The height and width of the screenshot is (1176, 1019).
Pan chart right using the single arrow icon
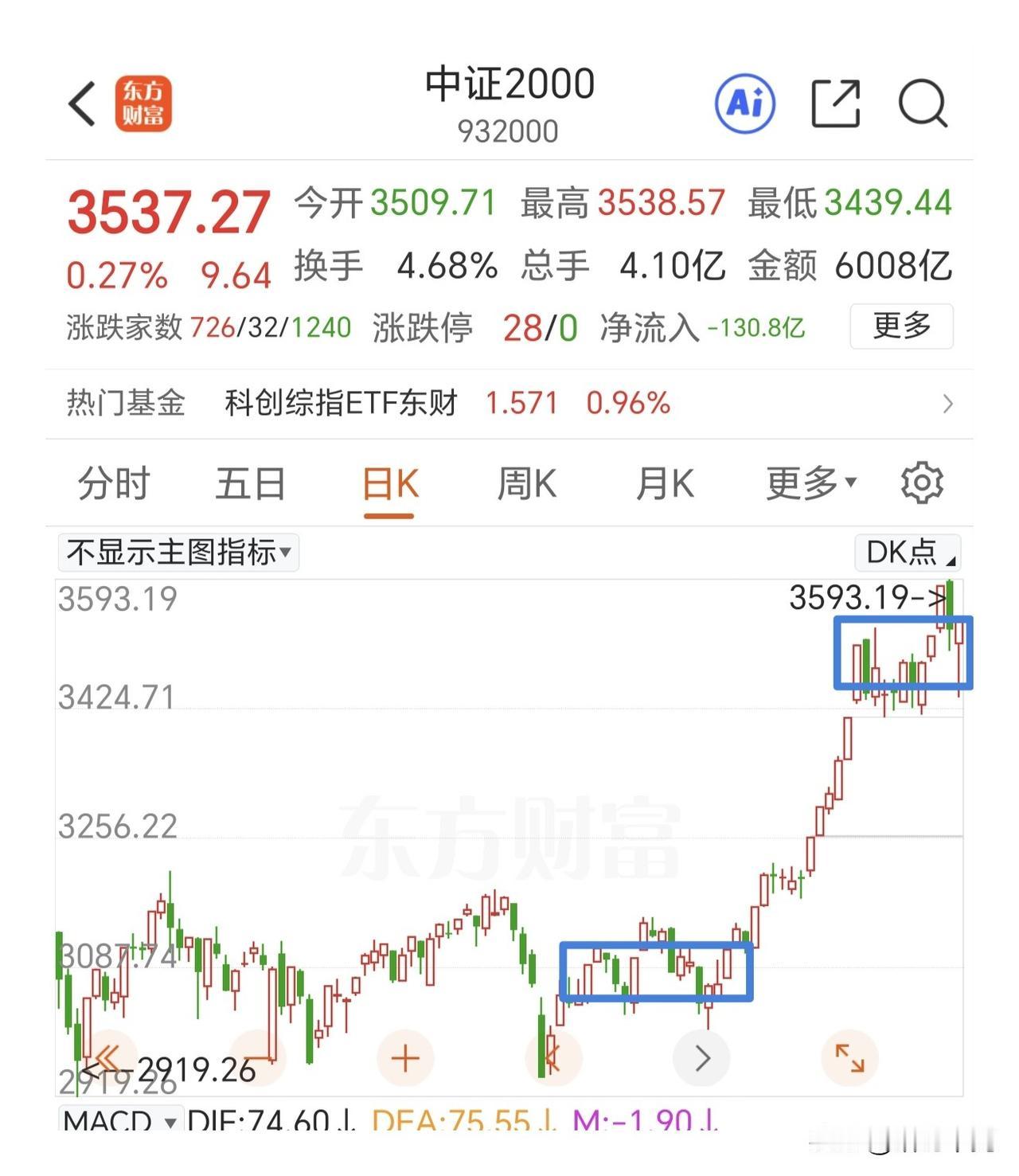[x=701, y=1059]
